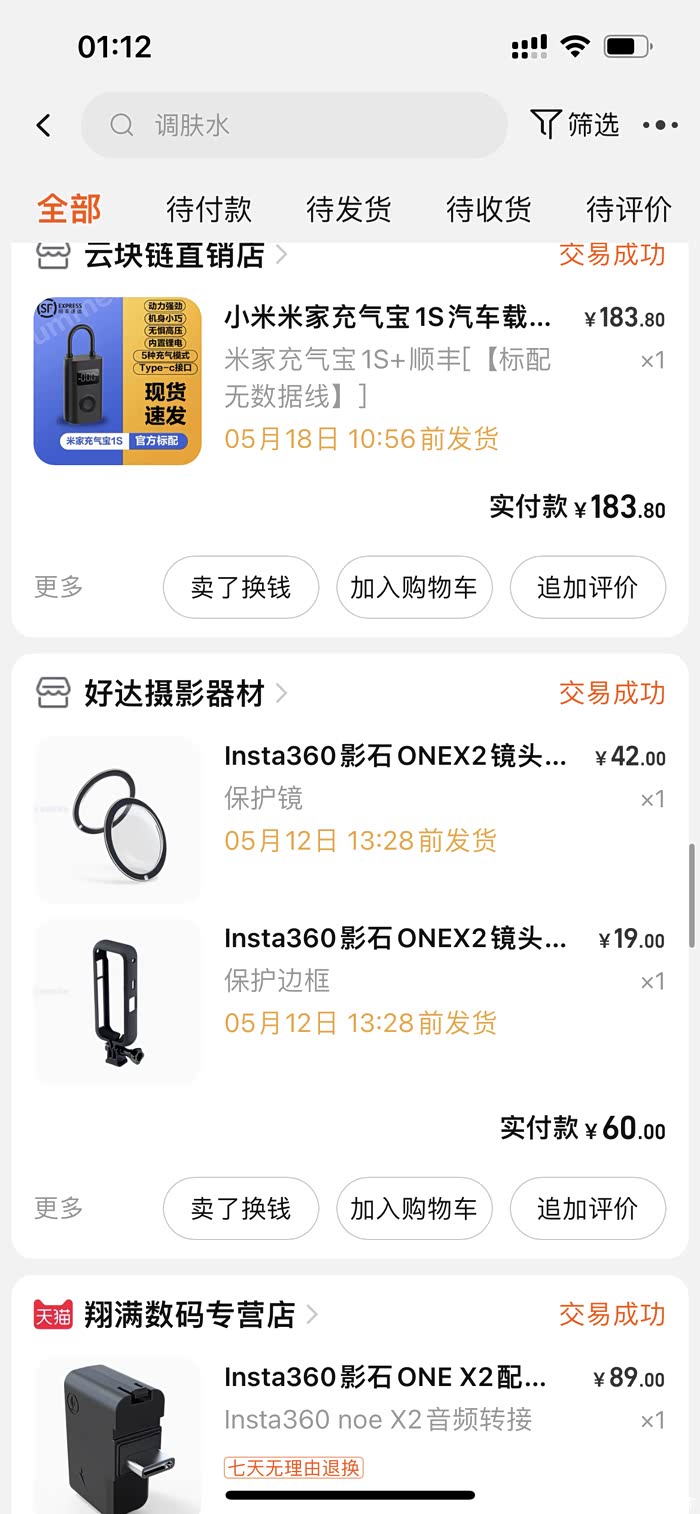Open the 小米米家充气宝 1S order item
This screenshot has height=1514, width=700.
pyautogui.click(x=387, y=318)
